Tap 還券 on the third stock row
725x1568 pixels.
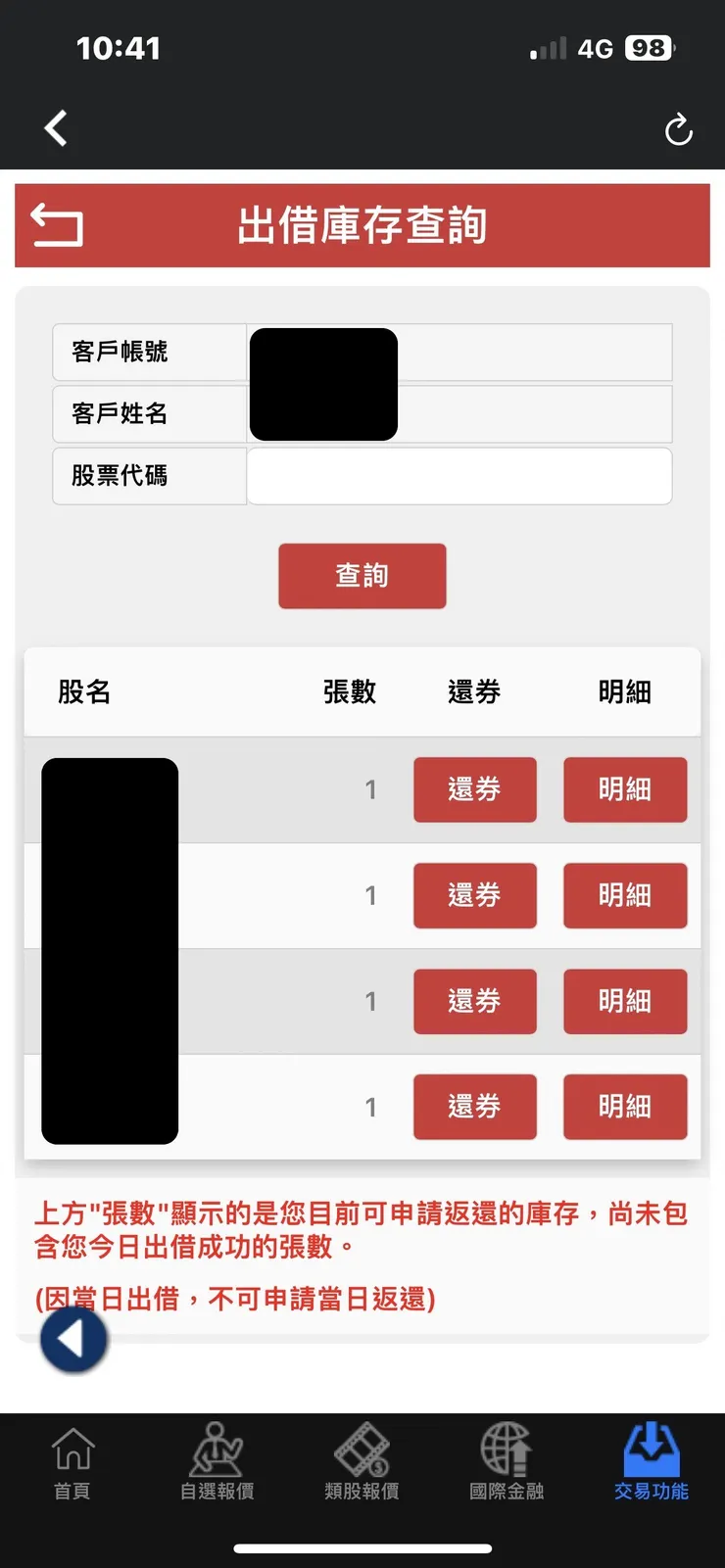click(x=475, y=1001)
